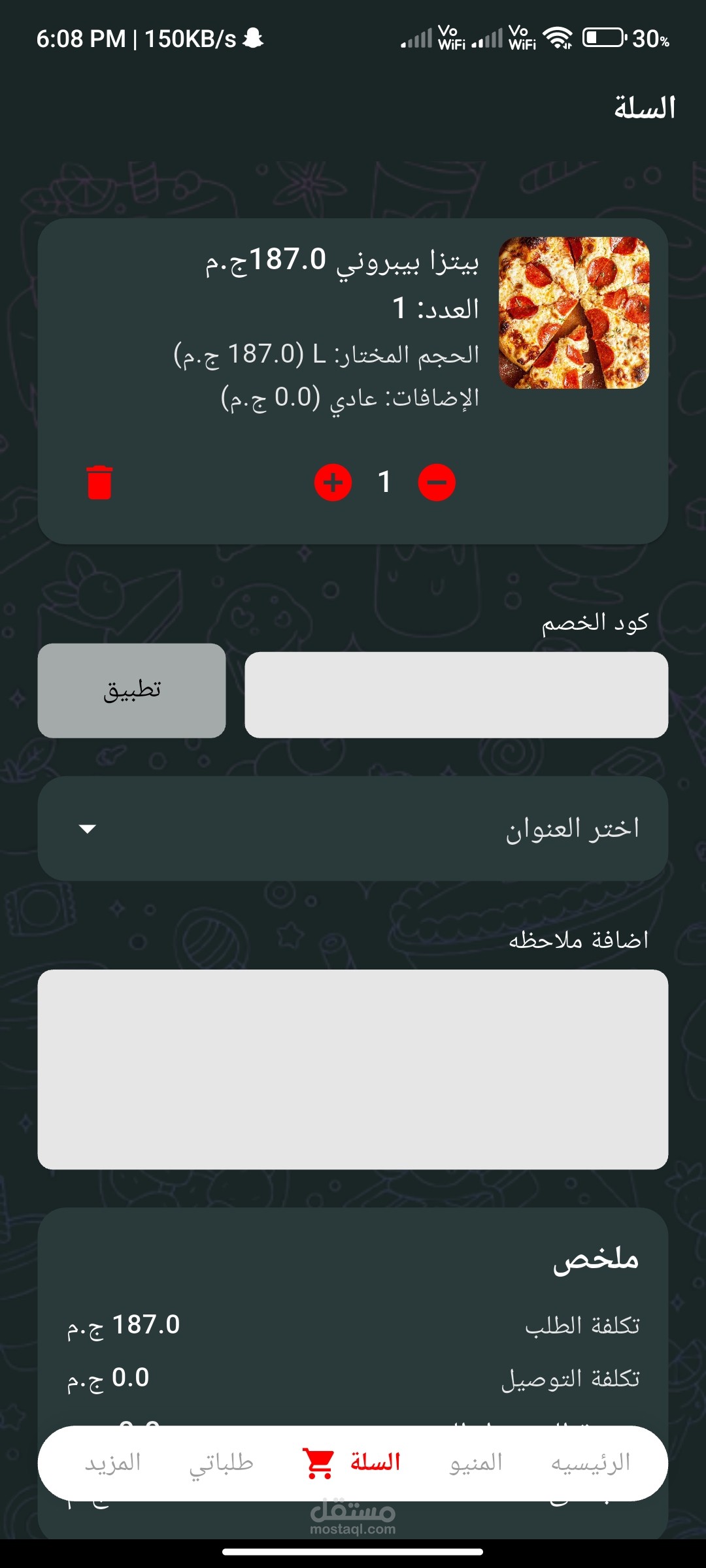706x1568 pixels.
Task: Decrease pizza quantity with the minus button
Action: click(437, 483)
